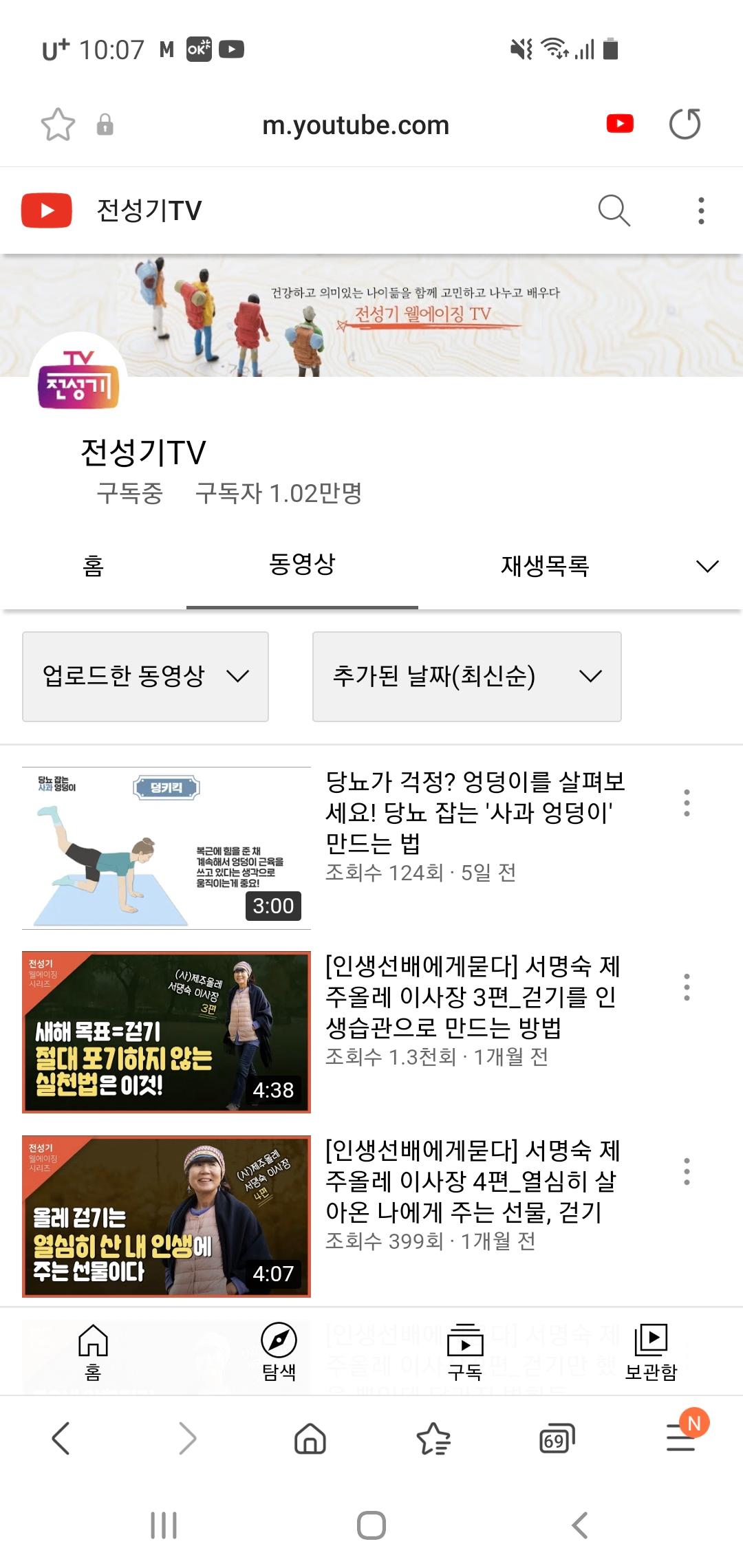743x1568 pixels.
Task: Open options for the 서명숙 4편 video
Action: [x=686, y=1171]
